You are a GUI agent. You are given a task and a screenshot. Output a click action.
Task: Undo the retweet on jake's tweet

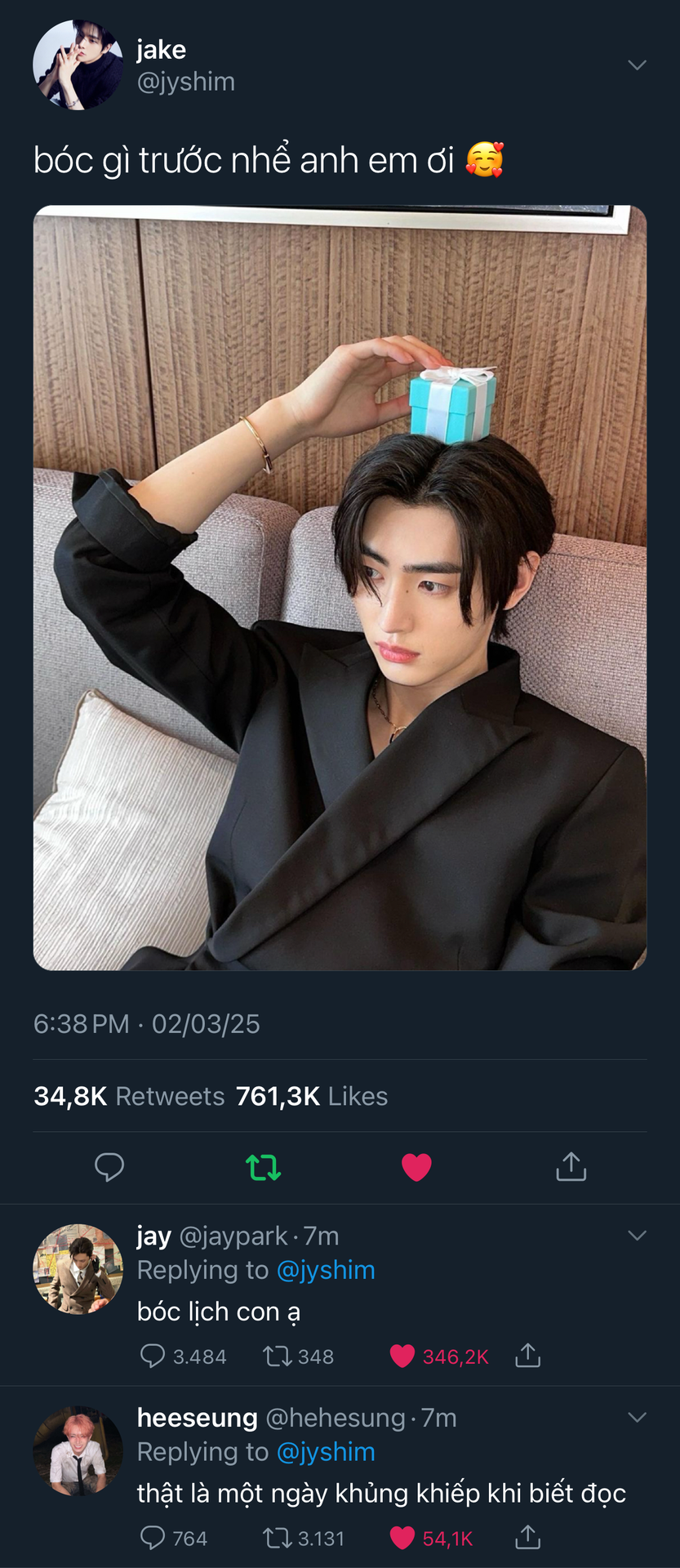click(264, 1168)
